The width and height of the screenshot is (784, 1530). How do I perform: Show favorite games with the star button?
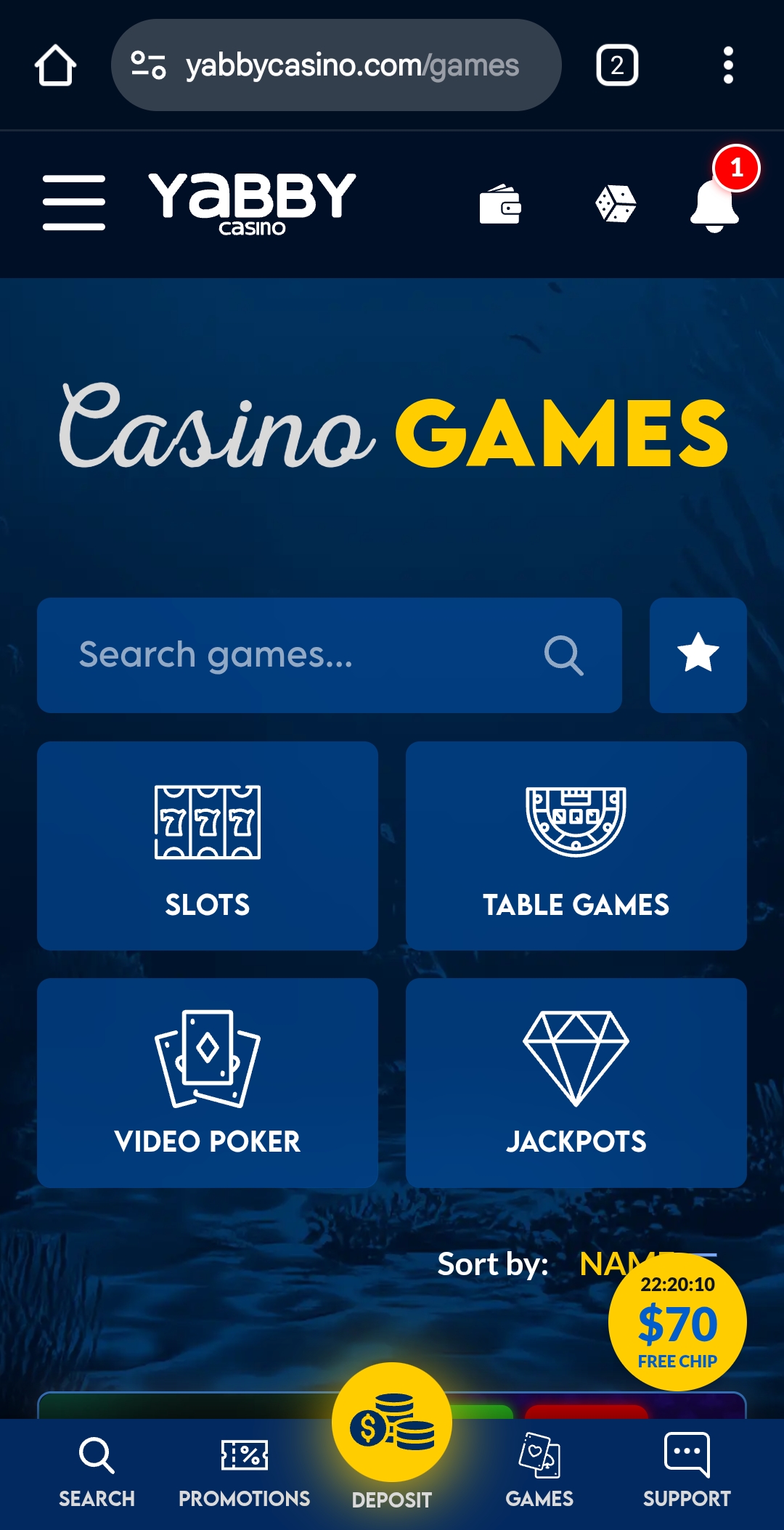698,655
